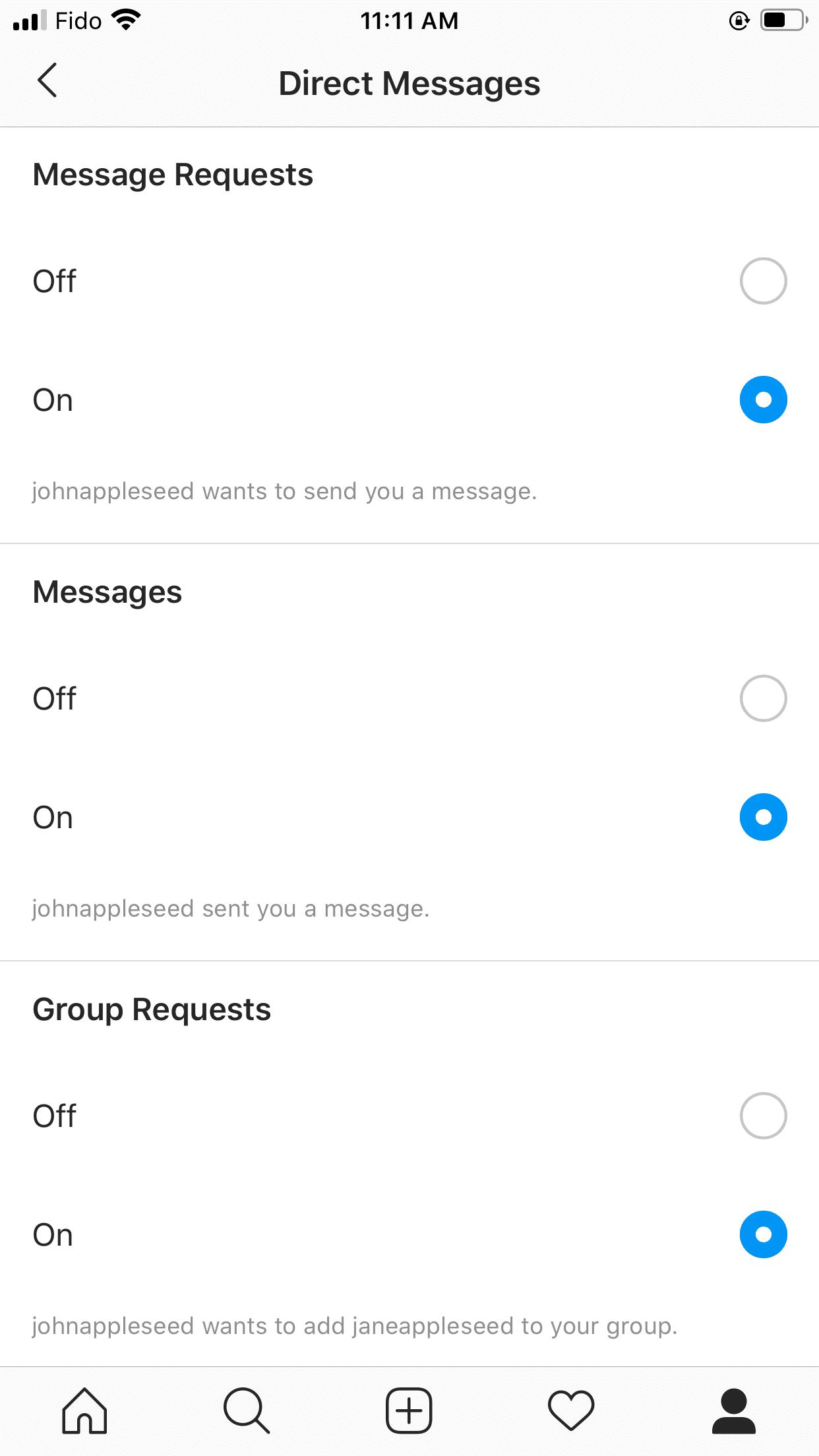This screenshot has width=819, height=1456.
Task: Open the home feed tab
Action: (x=84, y=1410)
